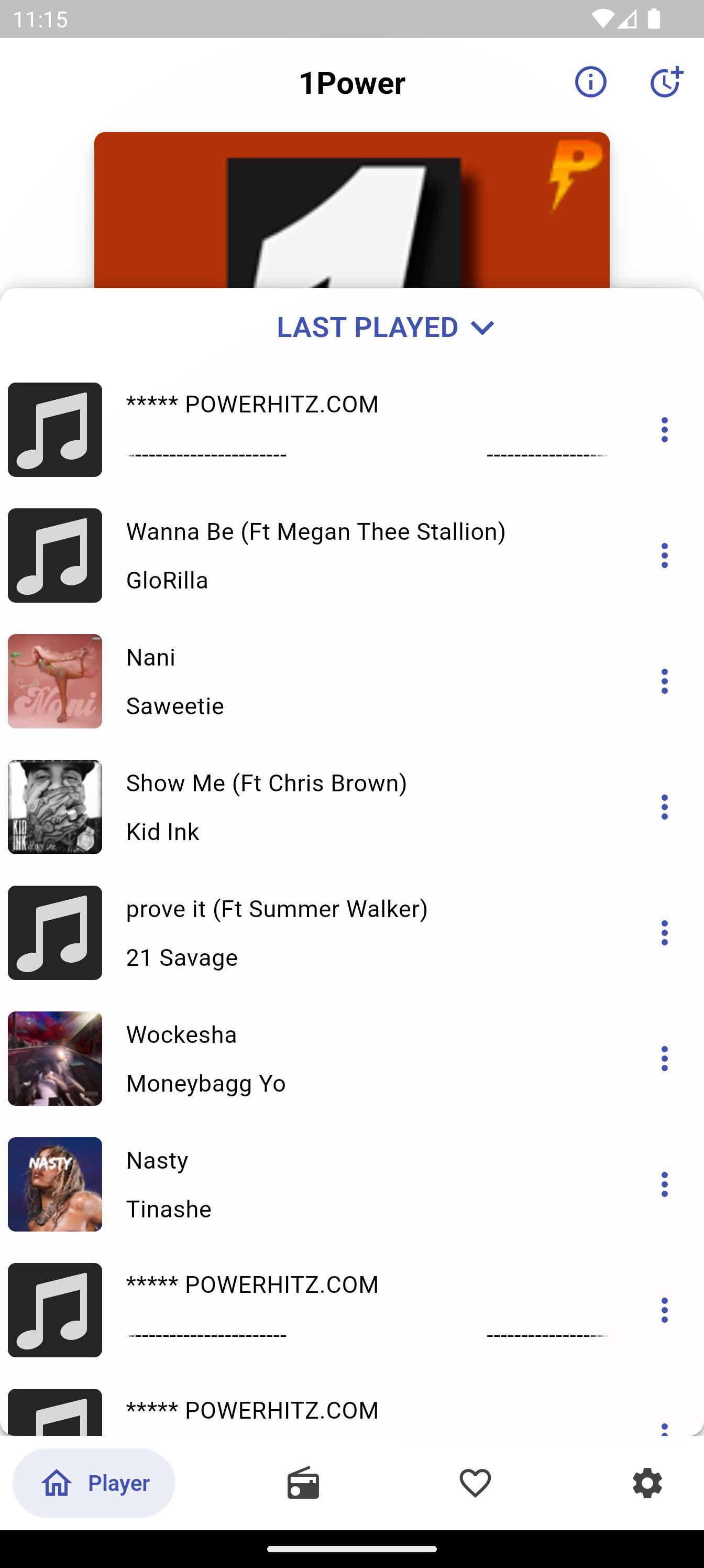Open options for Nasty by Tinashe
704x1568 pixels.
664,1184
